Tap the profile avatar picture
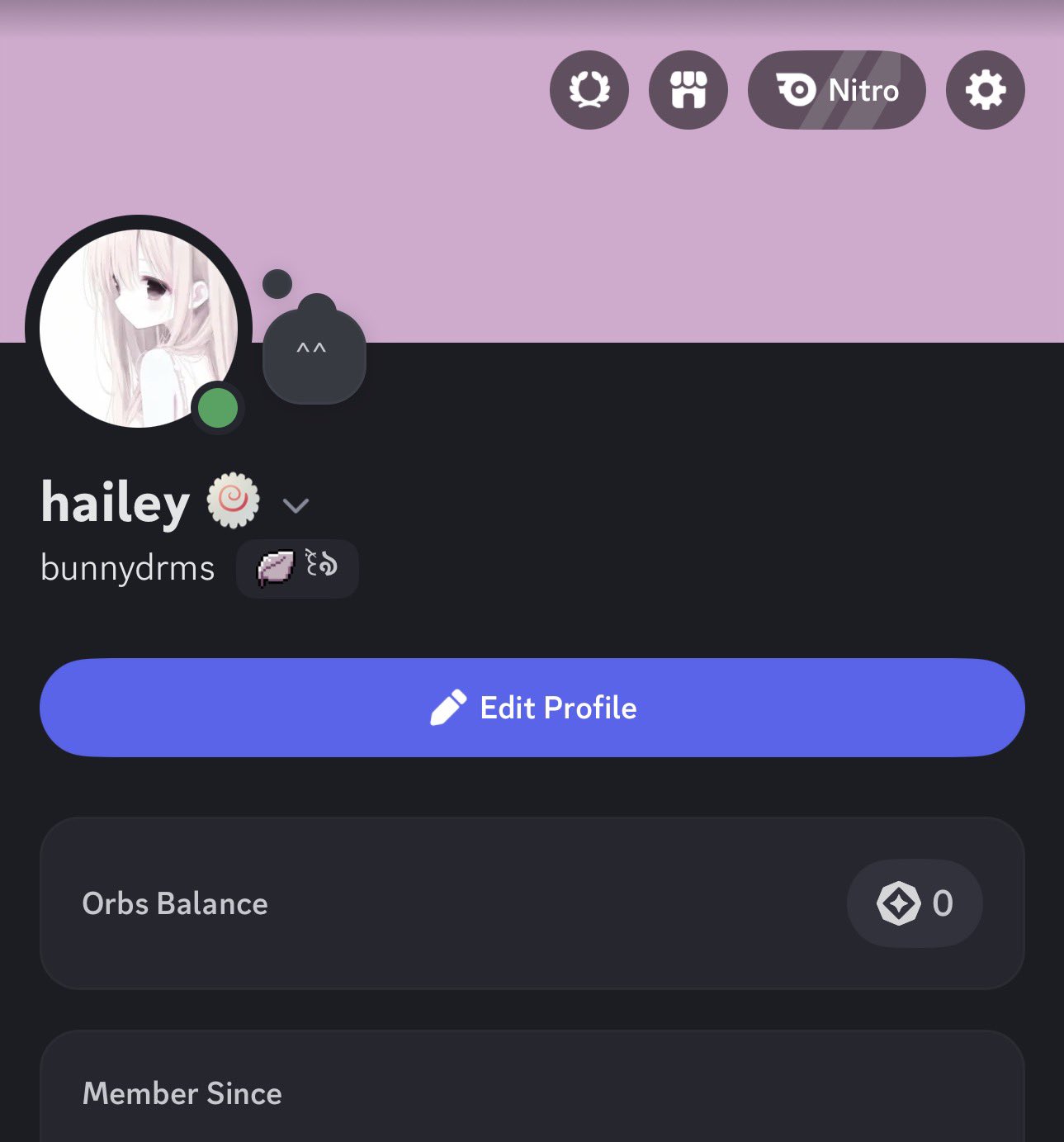Screen dimensions: 1064x1142 click(139, 328)
